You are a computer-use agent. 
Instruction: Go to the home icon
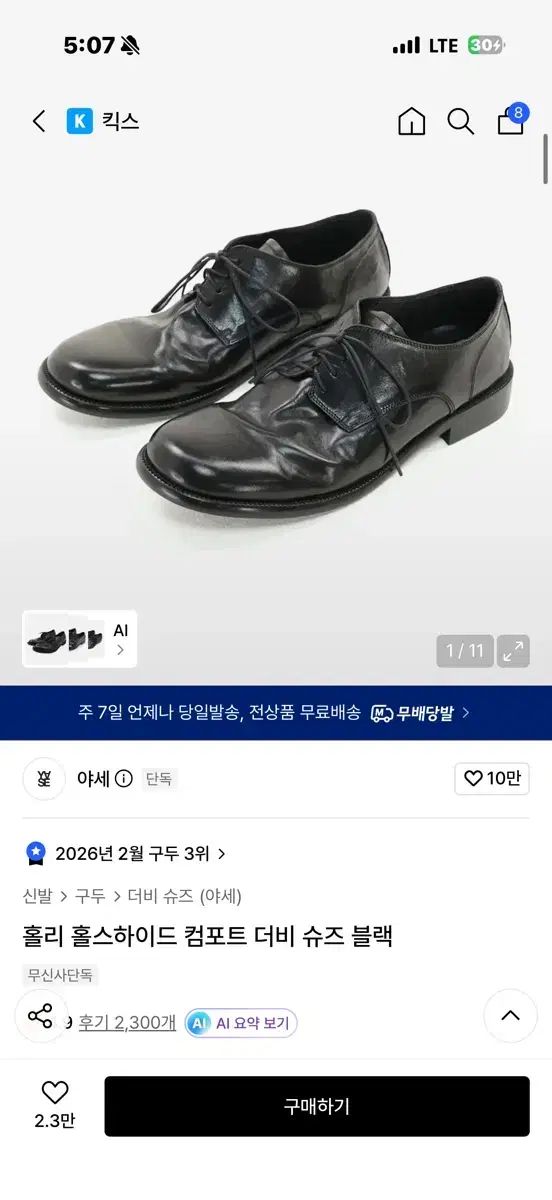[411, 121]
